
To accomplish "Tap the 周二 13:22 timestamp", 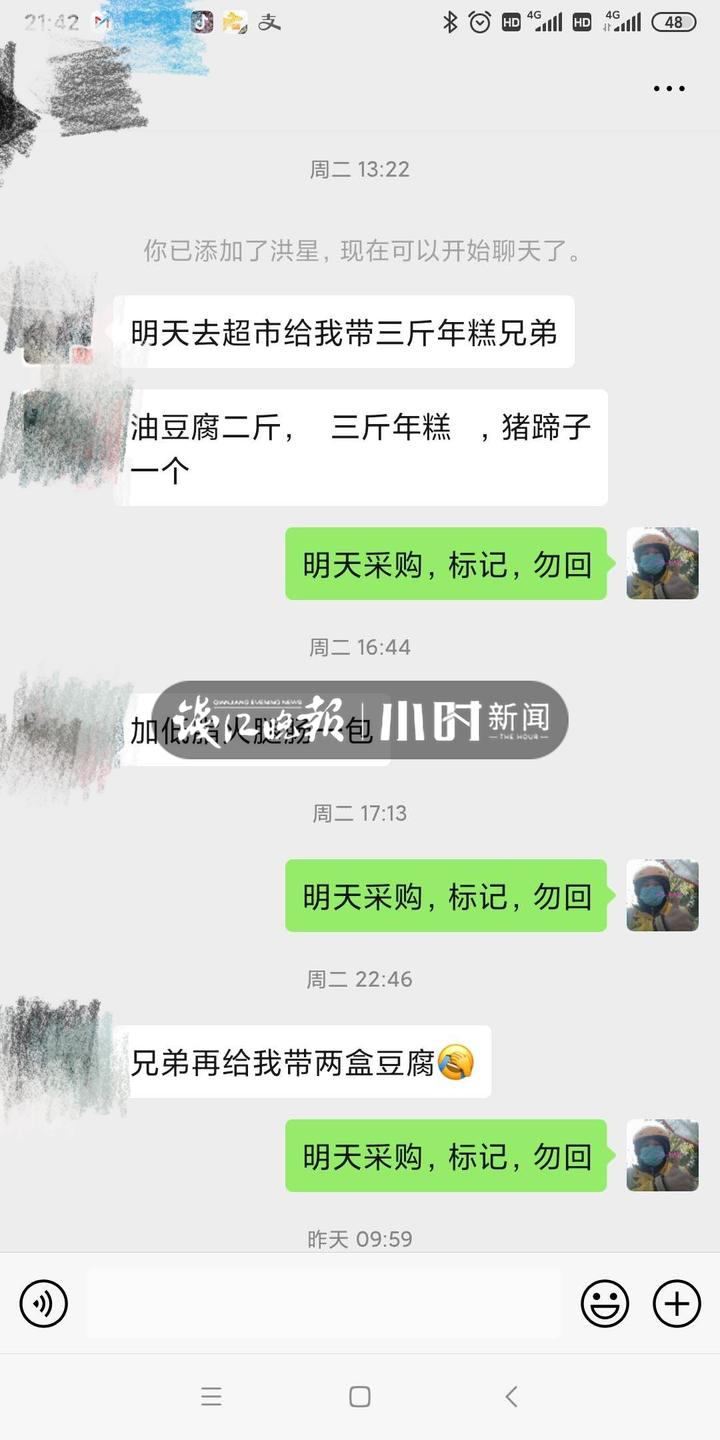I will [360, 169].
